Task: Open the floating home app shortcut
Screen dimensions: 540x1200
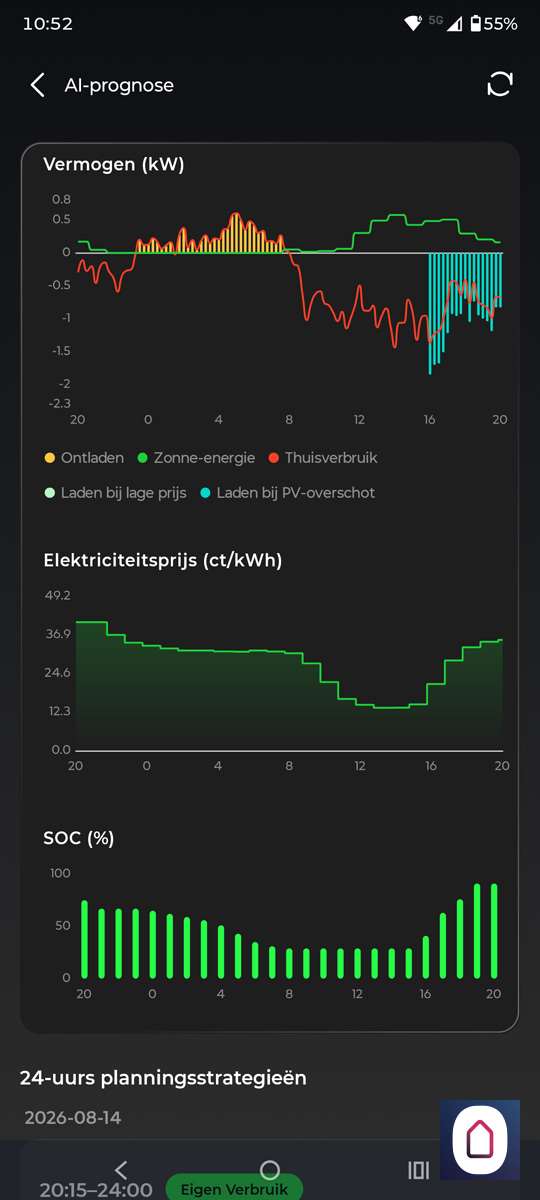Action: [x=480, y=1140]
